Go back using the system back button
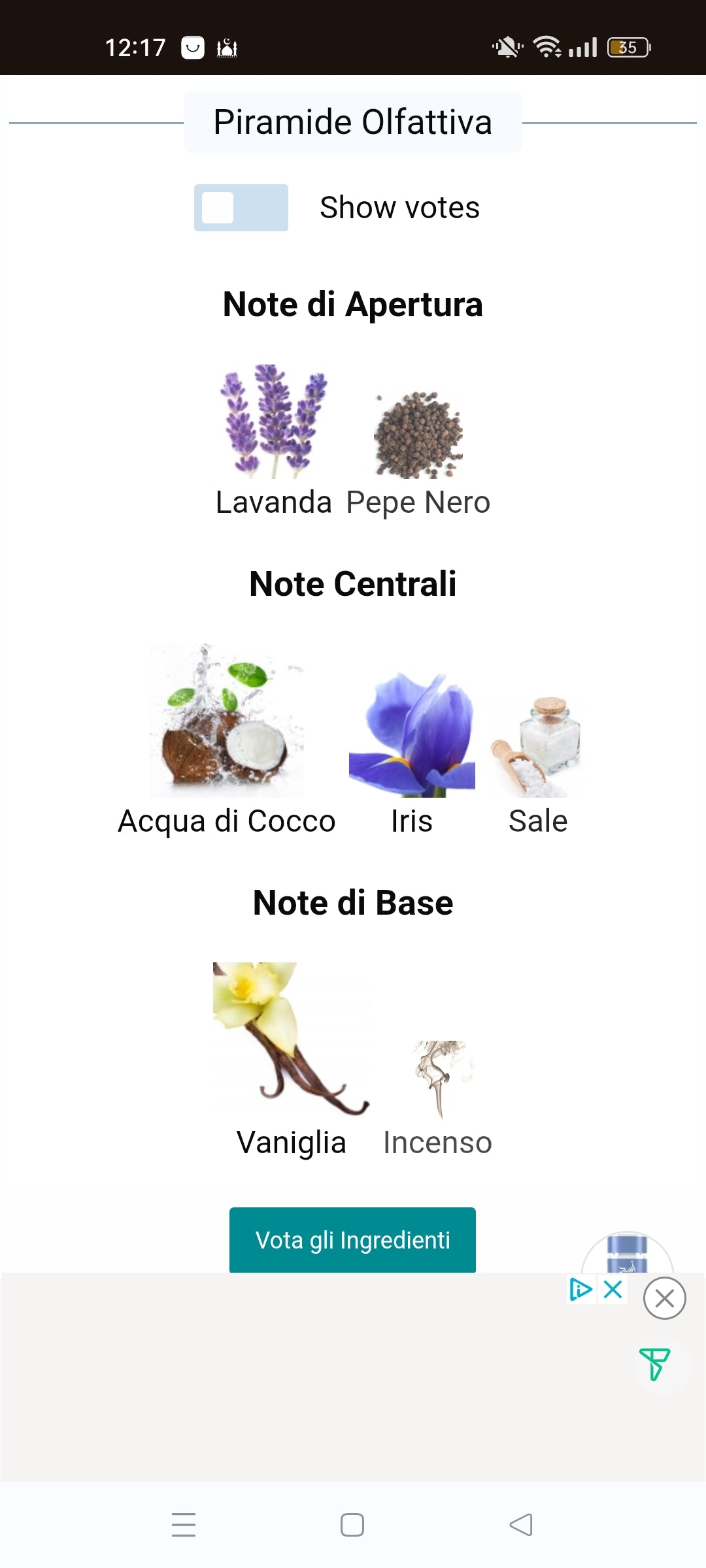 point(521,1524)
